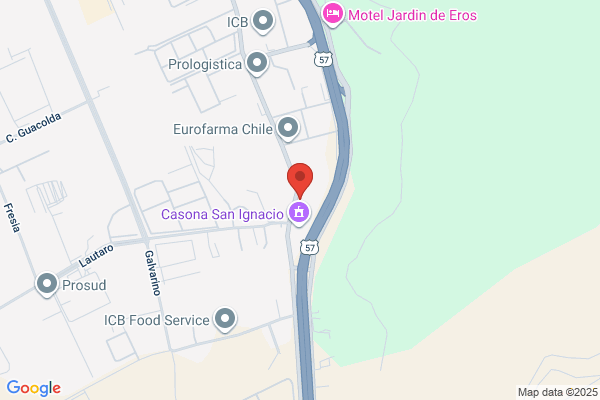Open the Prologistica place marker

(x=257, y=63)
